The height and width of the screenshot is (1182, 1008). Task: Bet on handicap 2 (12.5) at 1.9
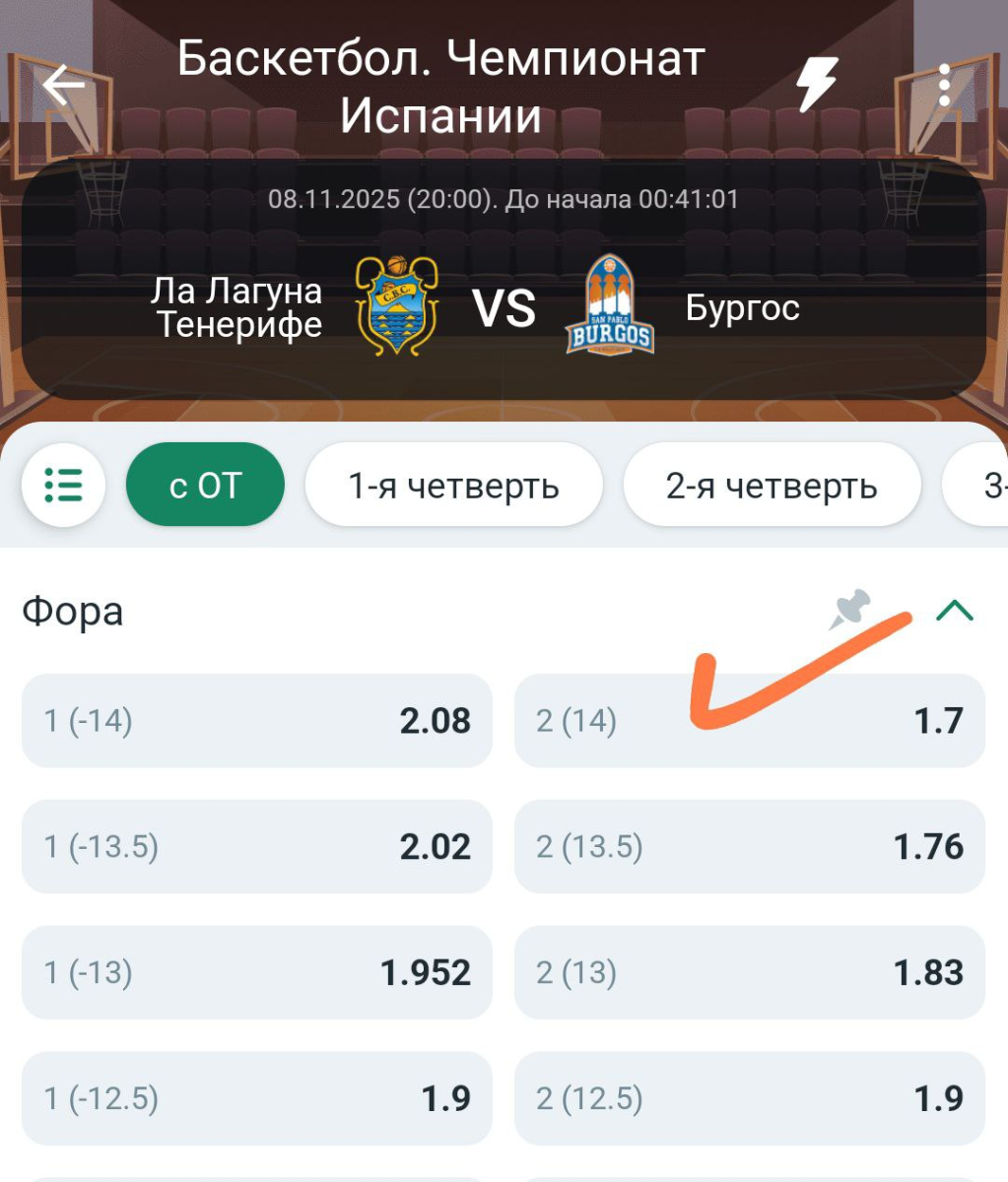749,1098
